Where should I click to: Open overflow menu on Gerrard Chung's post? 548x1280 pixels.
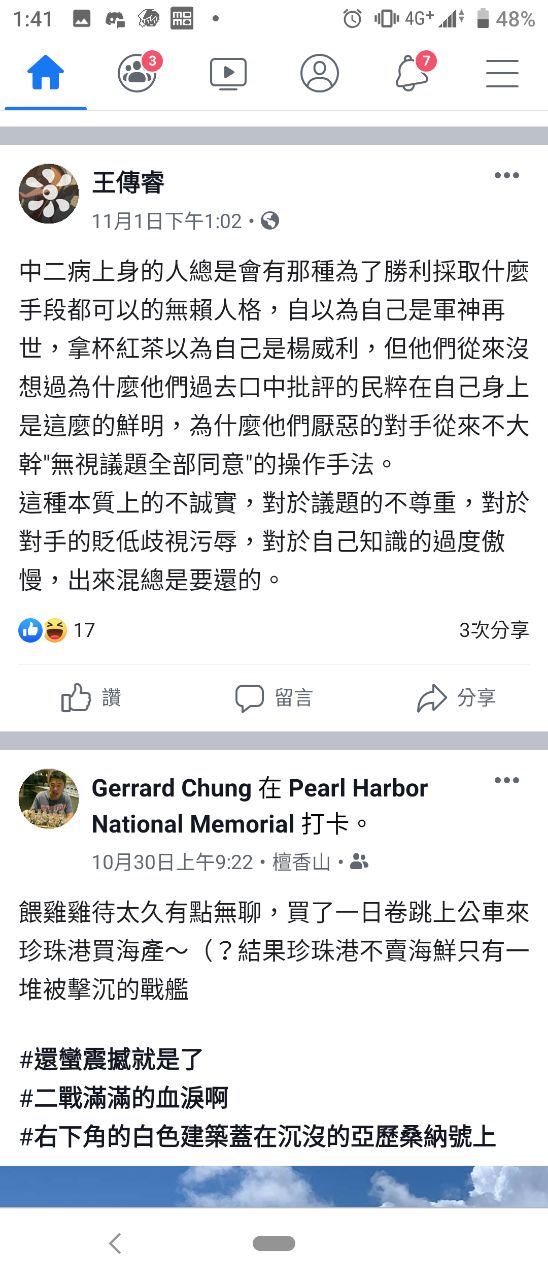coord(507,780)
